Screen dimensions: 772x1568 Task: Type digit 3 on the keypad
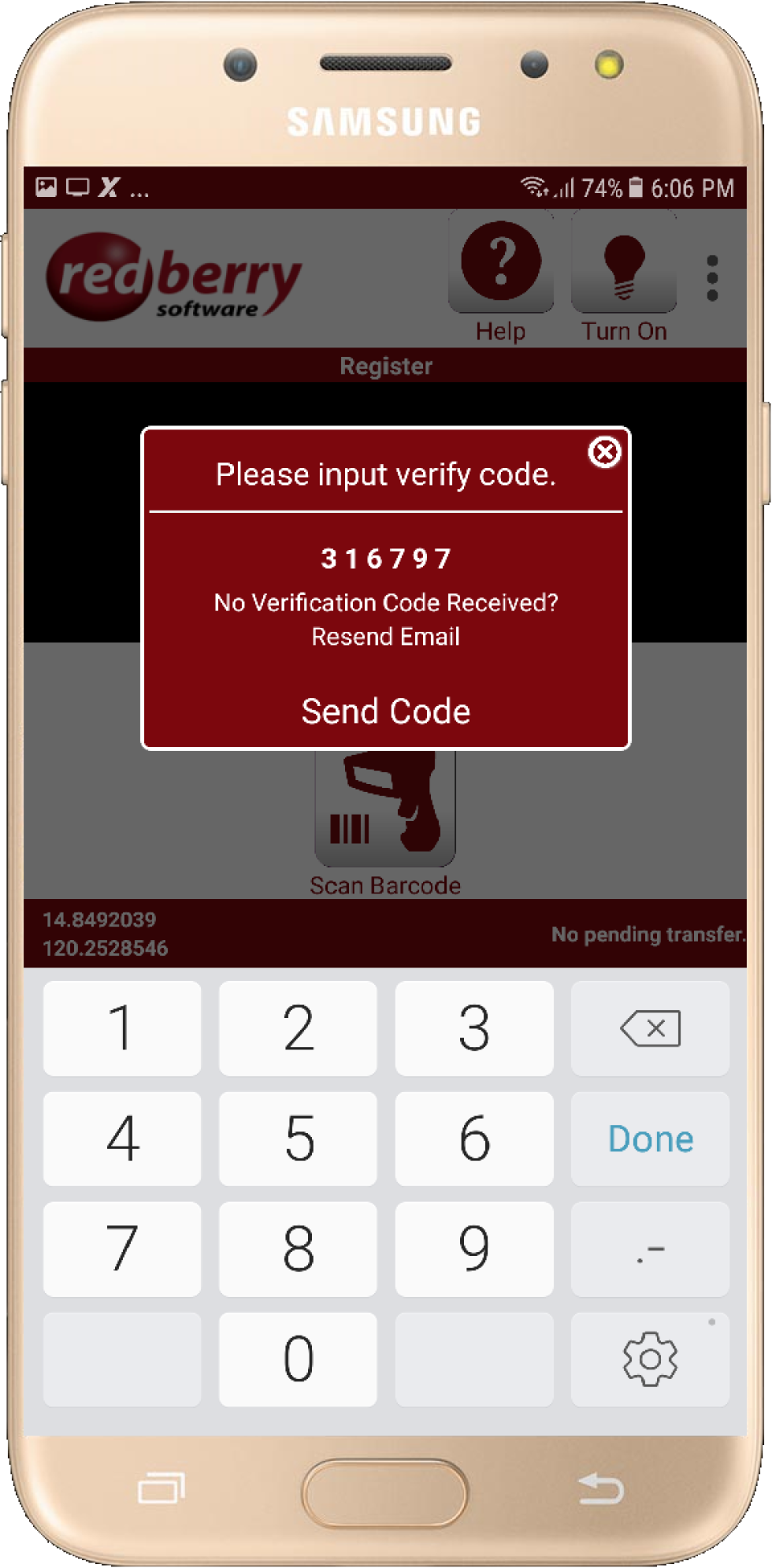click(474, 1028)
